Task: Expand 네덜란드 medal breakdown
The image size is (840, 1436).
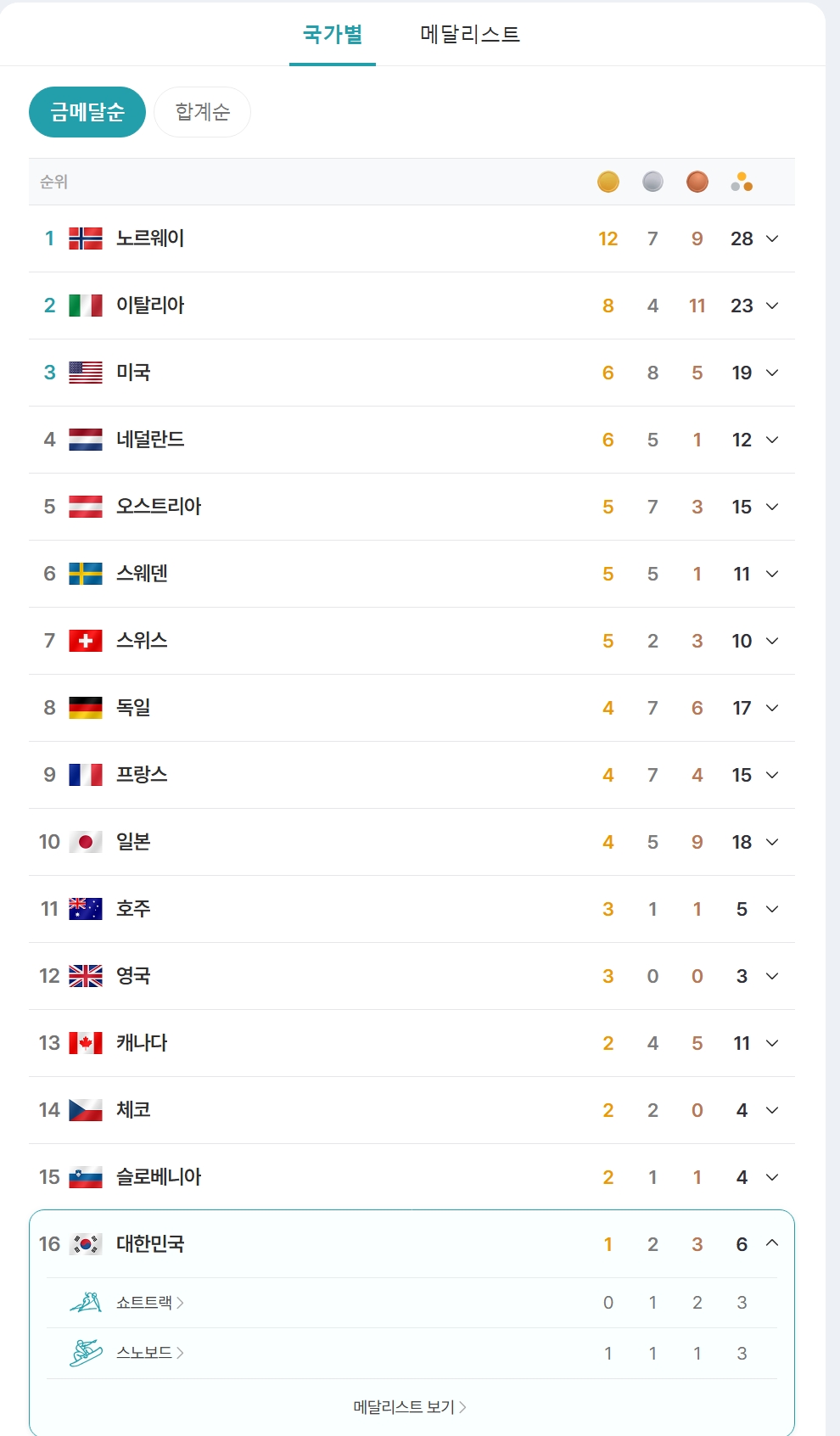Action: pyautogui.click(x=771, y=440)
